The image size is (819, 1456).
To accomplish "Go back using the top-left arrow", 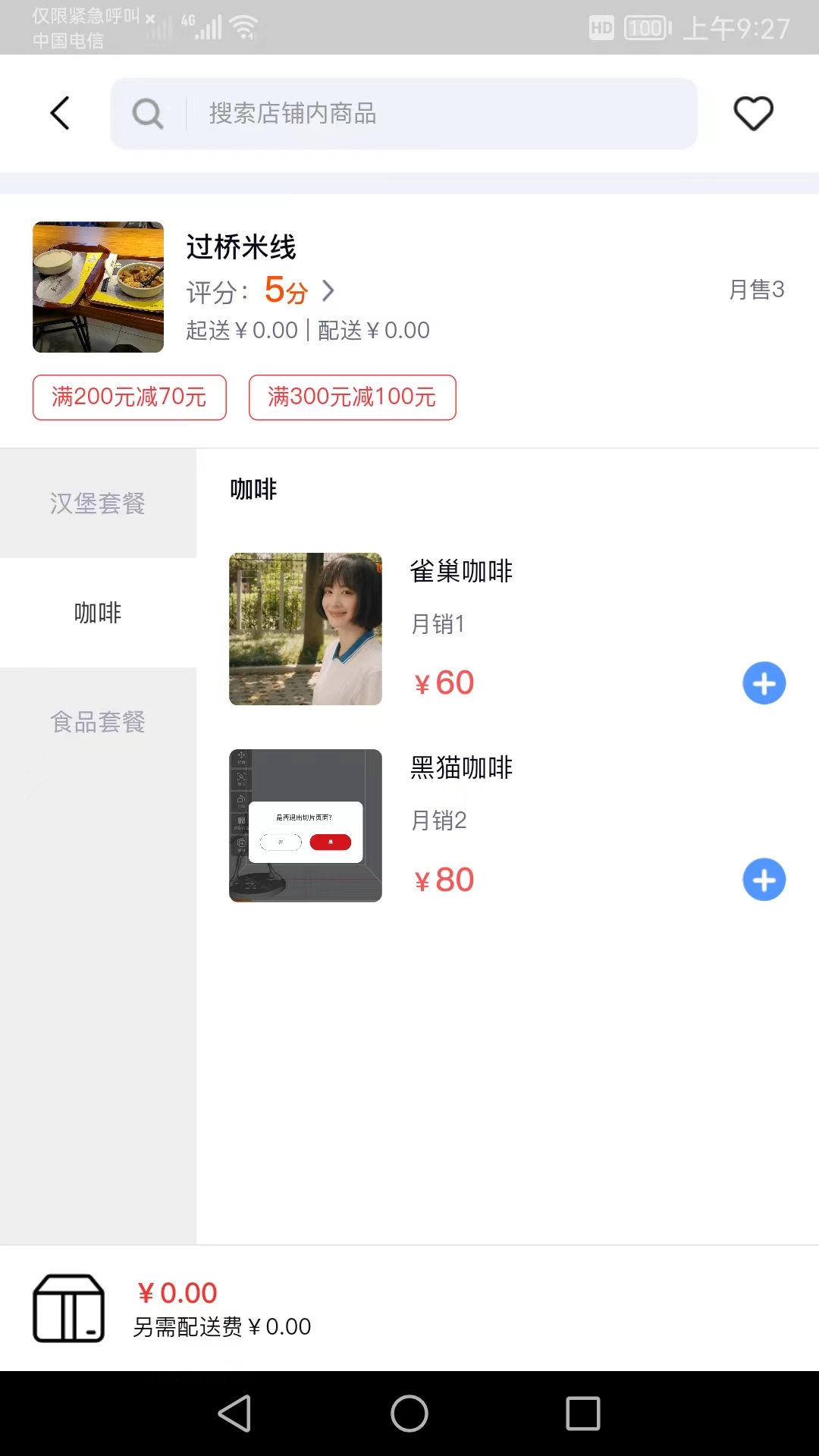I will 60,113.
